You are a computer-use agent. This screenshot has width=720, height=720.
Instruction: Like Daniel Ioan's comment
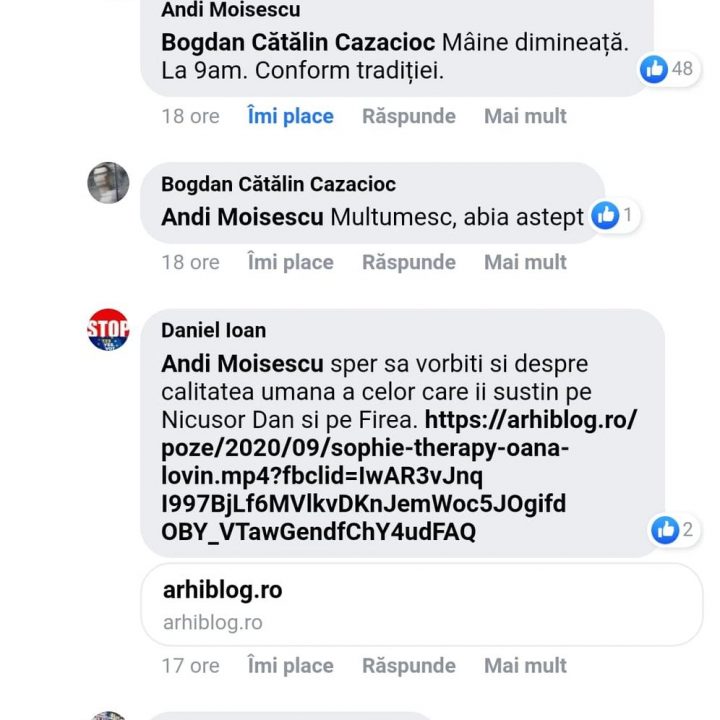pos(290,665)
